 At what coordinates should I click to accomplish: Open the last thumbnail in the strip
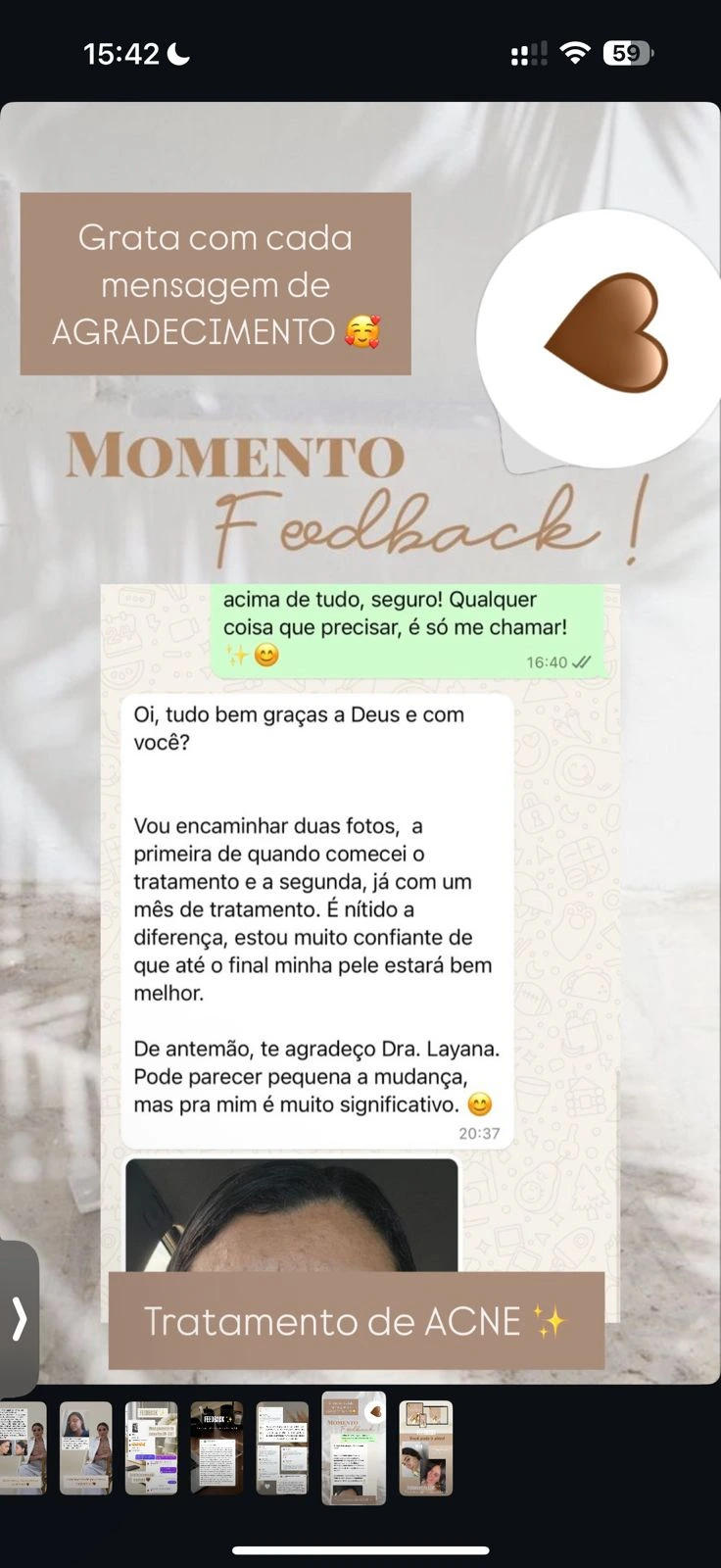[426, 1447]
